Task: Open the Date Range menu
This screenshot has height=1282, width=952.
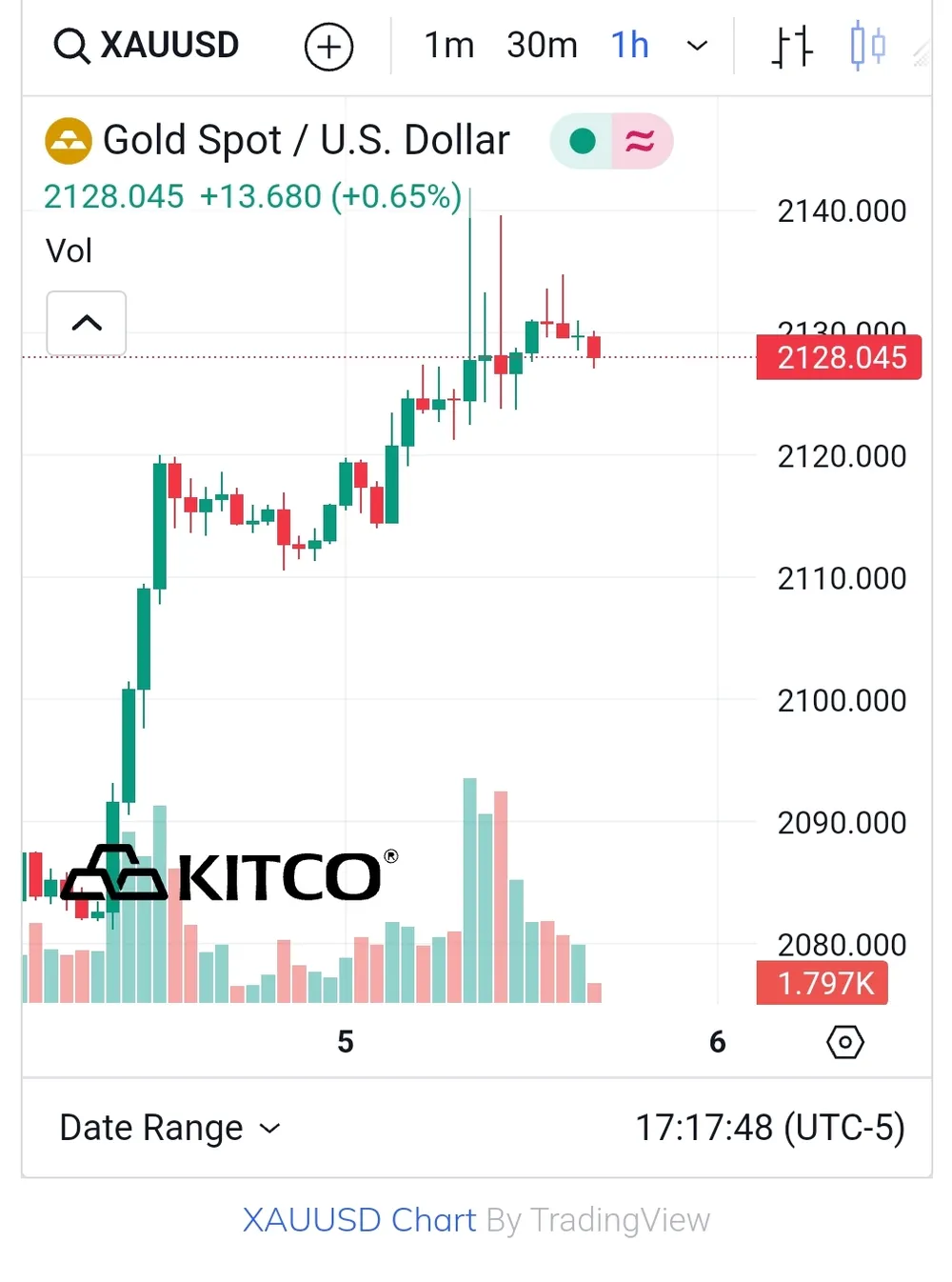Action: 170,1128
